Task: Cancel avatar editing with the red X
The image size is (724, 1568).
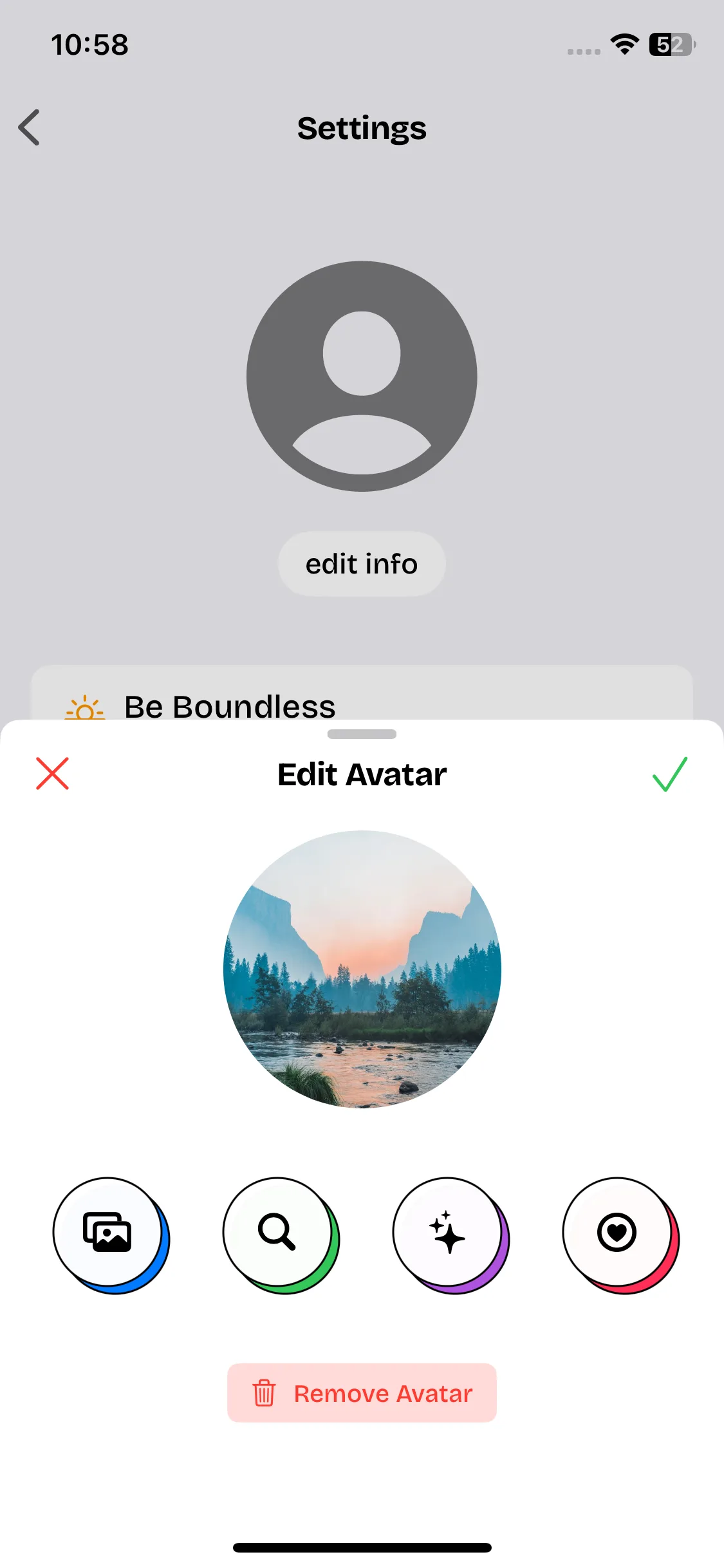Action: 52,773
